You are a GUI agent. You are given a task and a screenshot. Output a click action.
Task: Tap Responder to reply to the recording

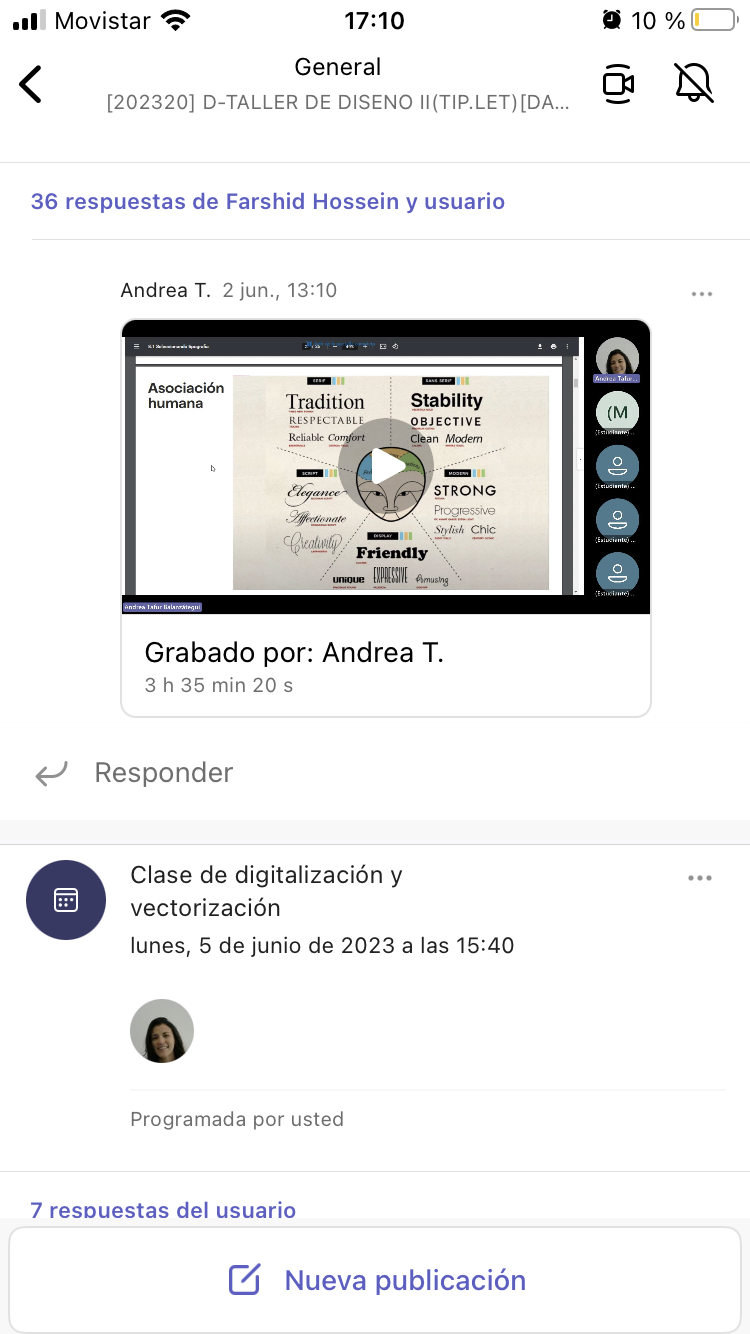(x=163, y=773)
